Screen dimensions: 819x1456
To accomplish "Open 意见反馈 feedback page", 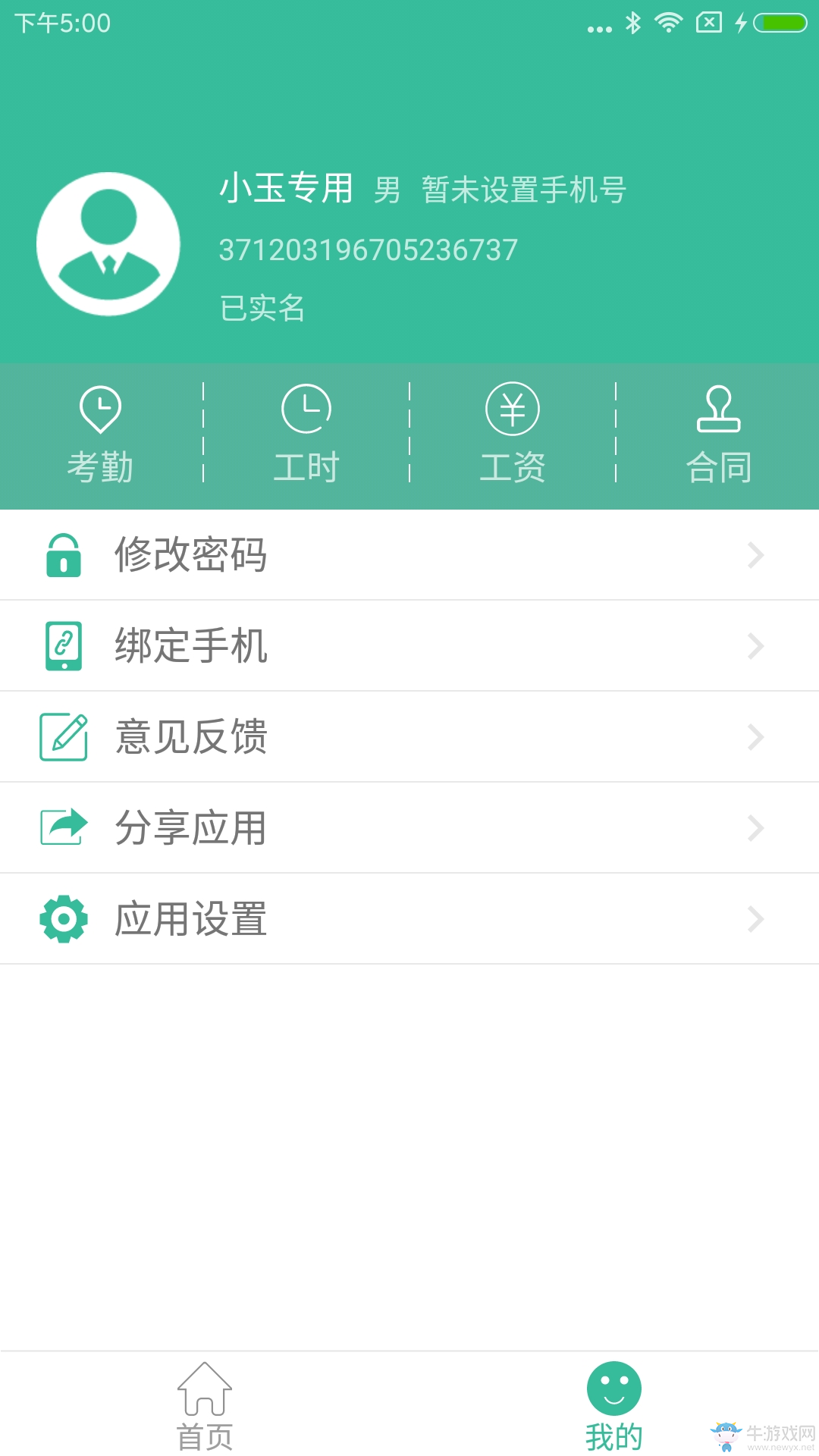I will pos(409,736).
